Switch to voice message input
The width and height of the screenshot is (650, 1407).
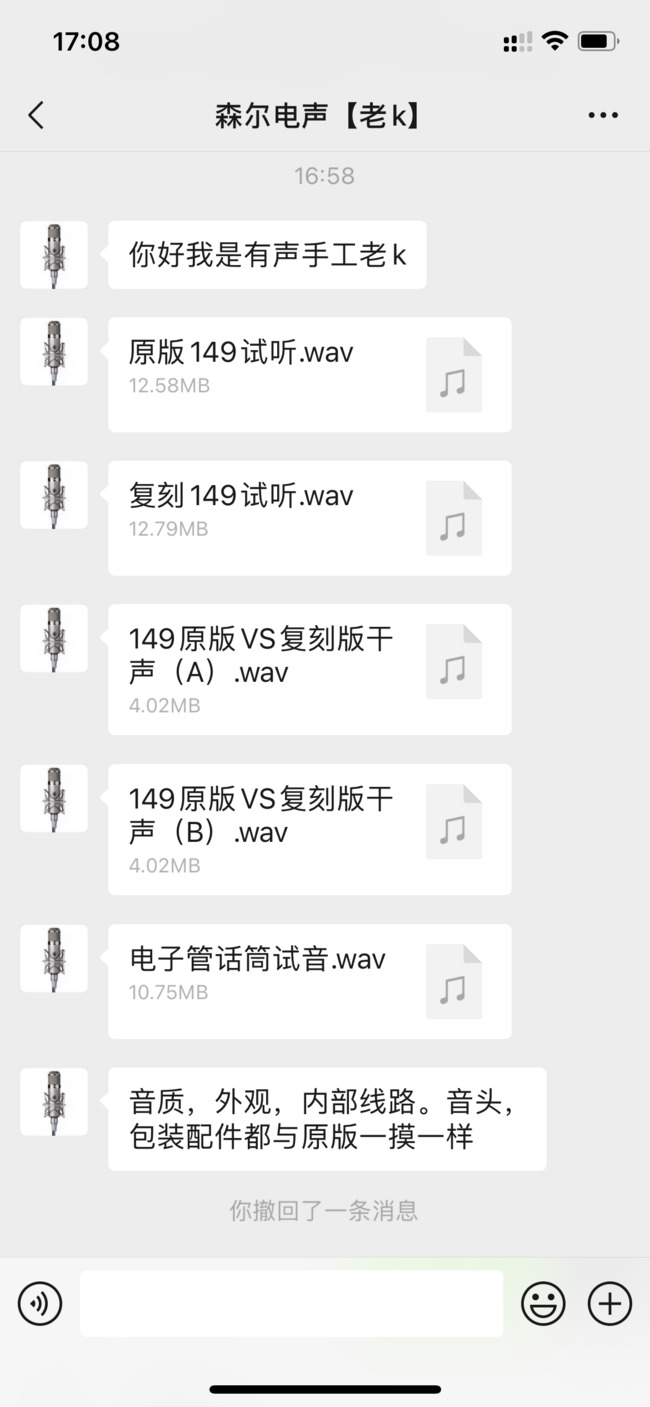tap(40, 1304)
